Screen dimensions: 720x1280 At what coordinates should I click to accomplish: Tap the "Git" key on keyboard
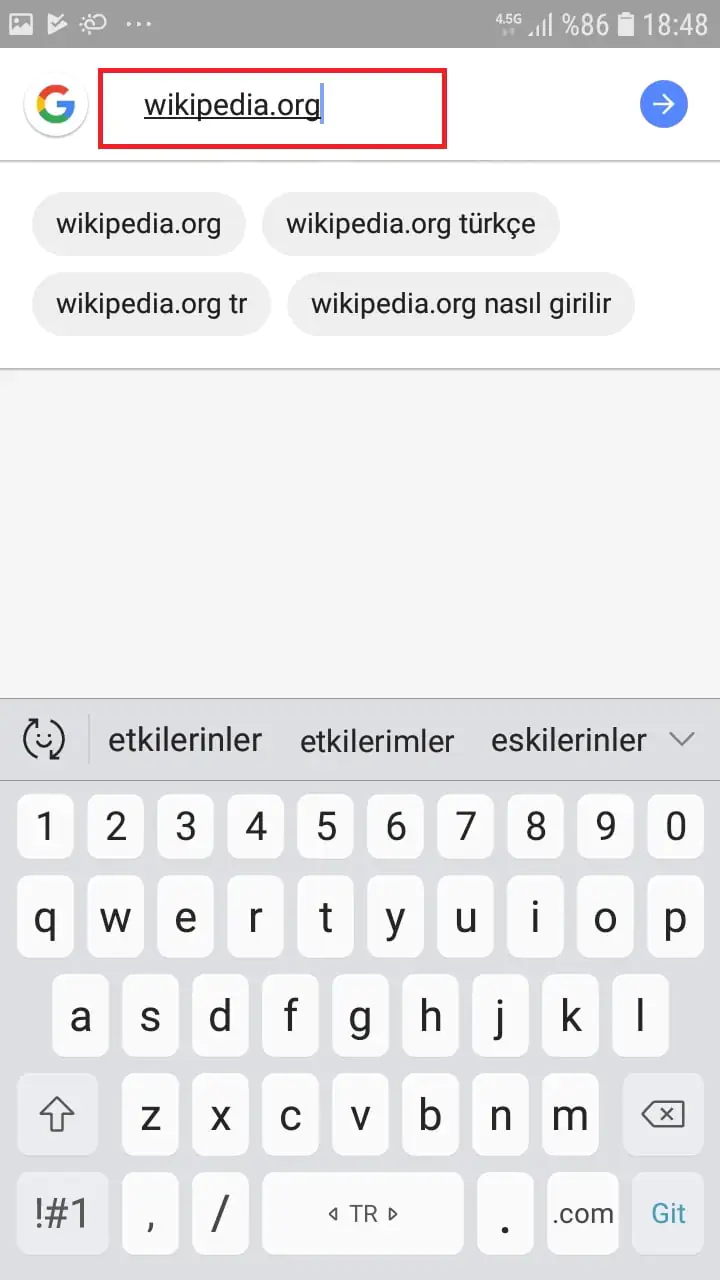(668, 1213)
